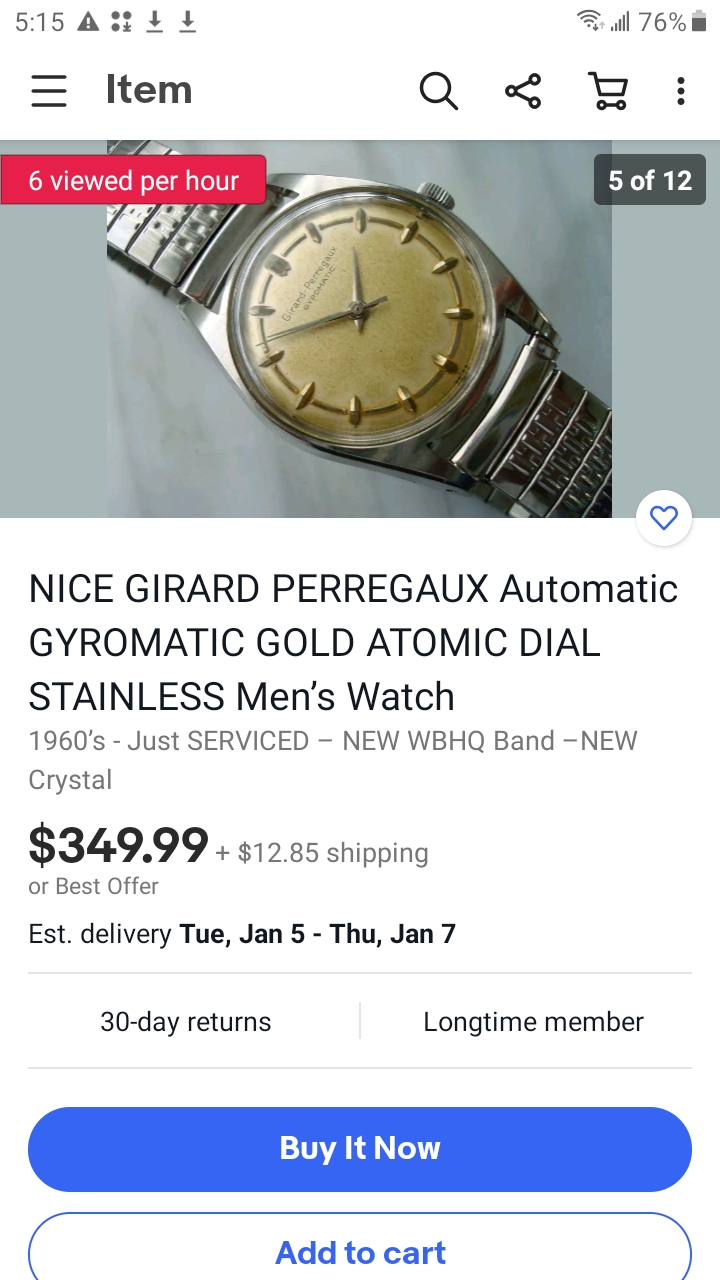The width and height of the screenshot is (720, 1280).
Task: Open the shopping cart
Action: (606, 91)
